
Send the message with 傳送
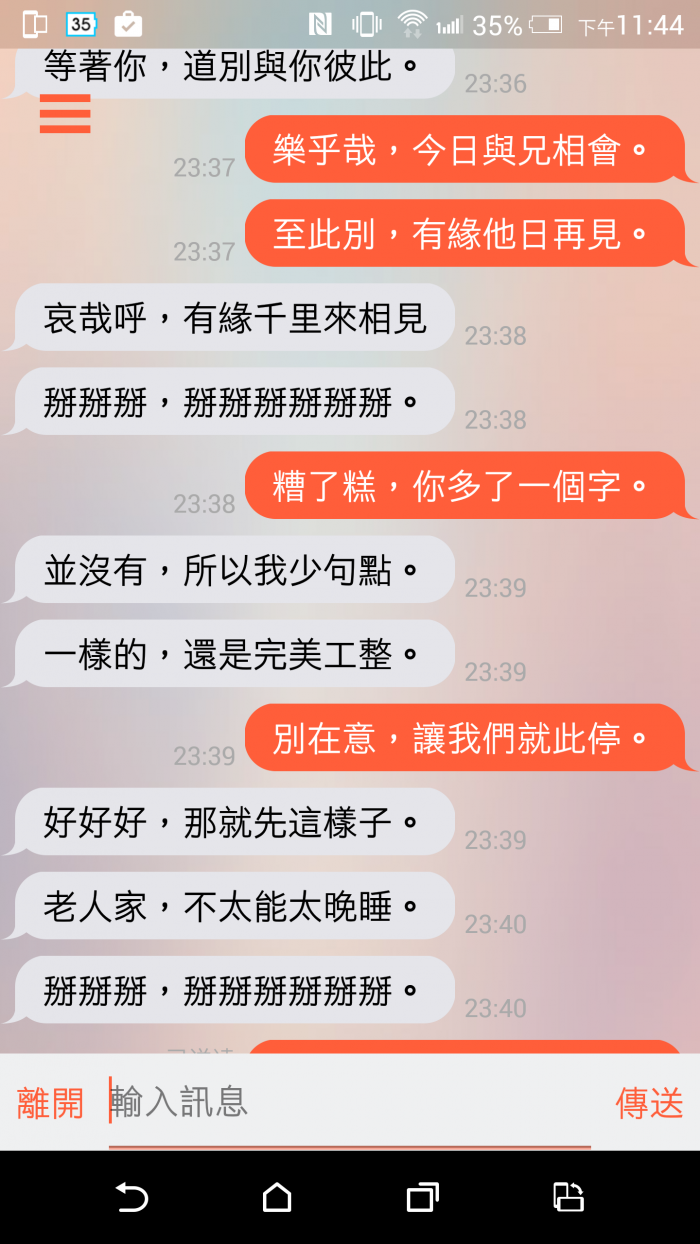[649, 1103]
